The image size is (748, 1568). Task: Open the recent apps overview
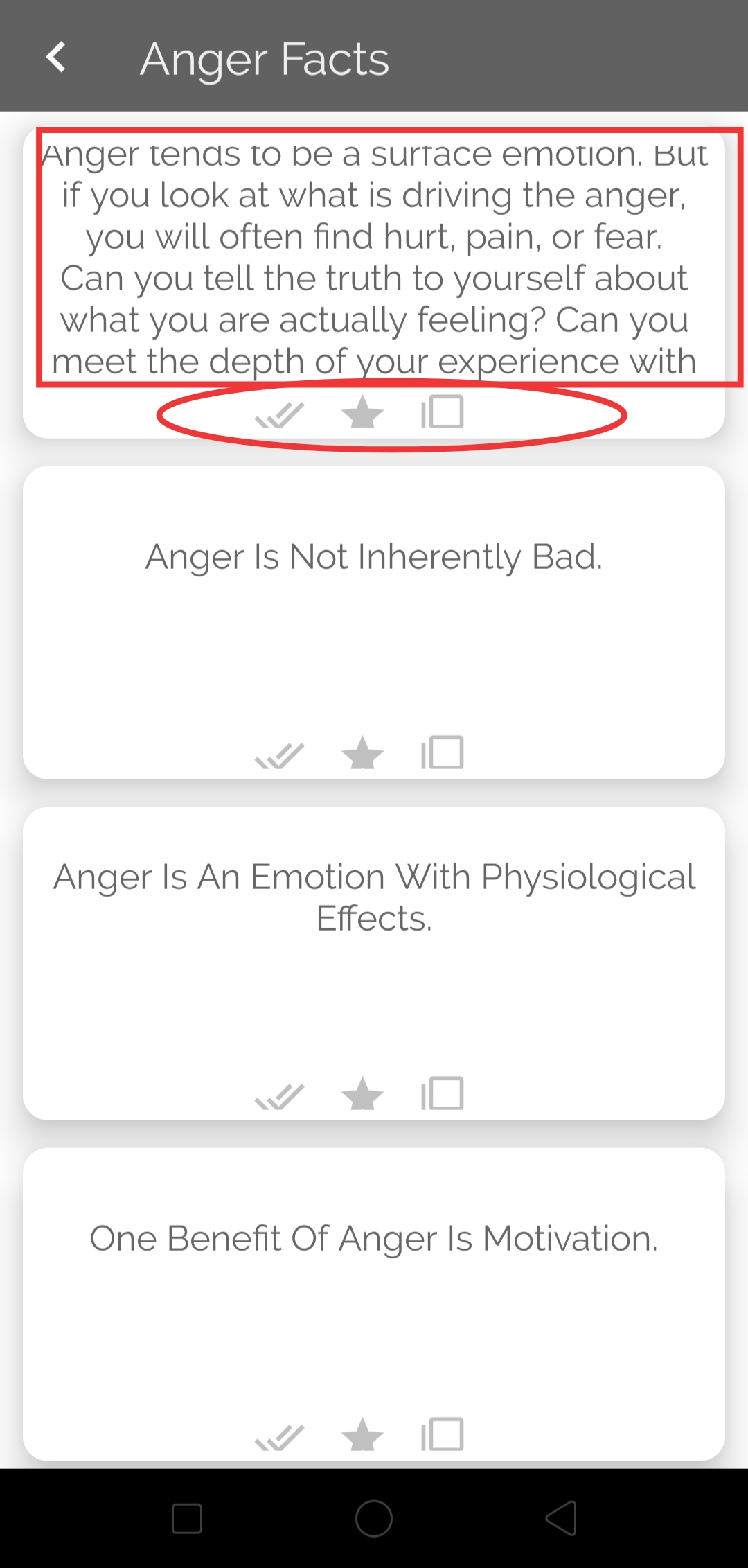pos(187,1519)
